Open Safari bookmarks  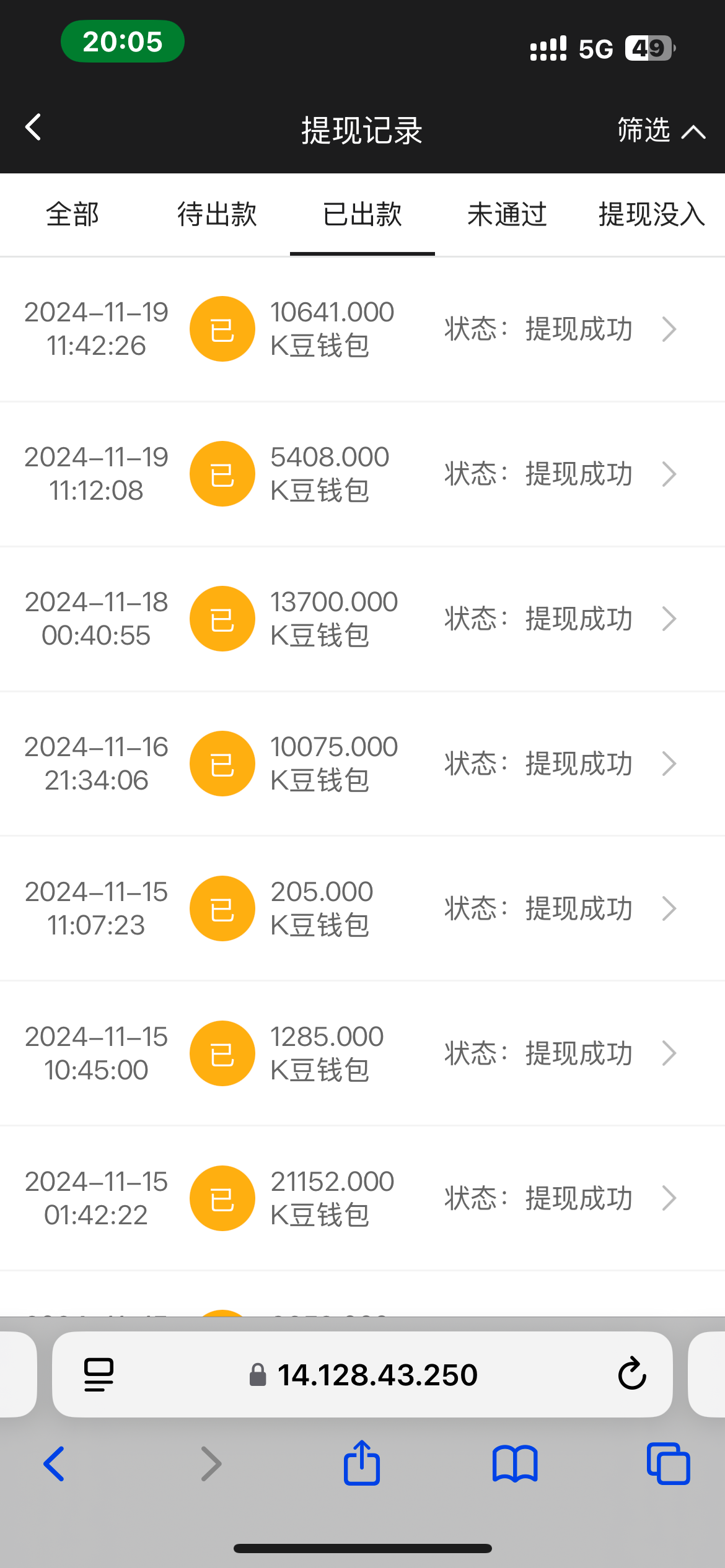(515, 1465)
